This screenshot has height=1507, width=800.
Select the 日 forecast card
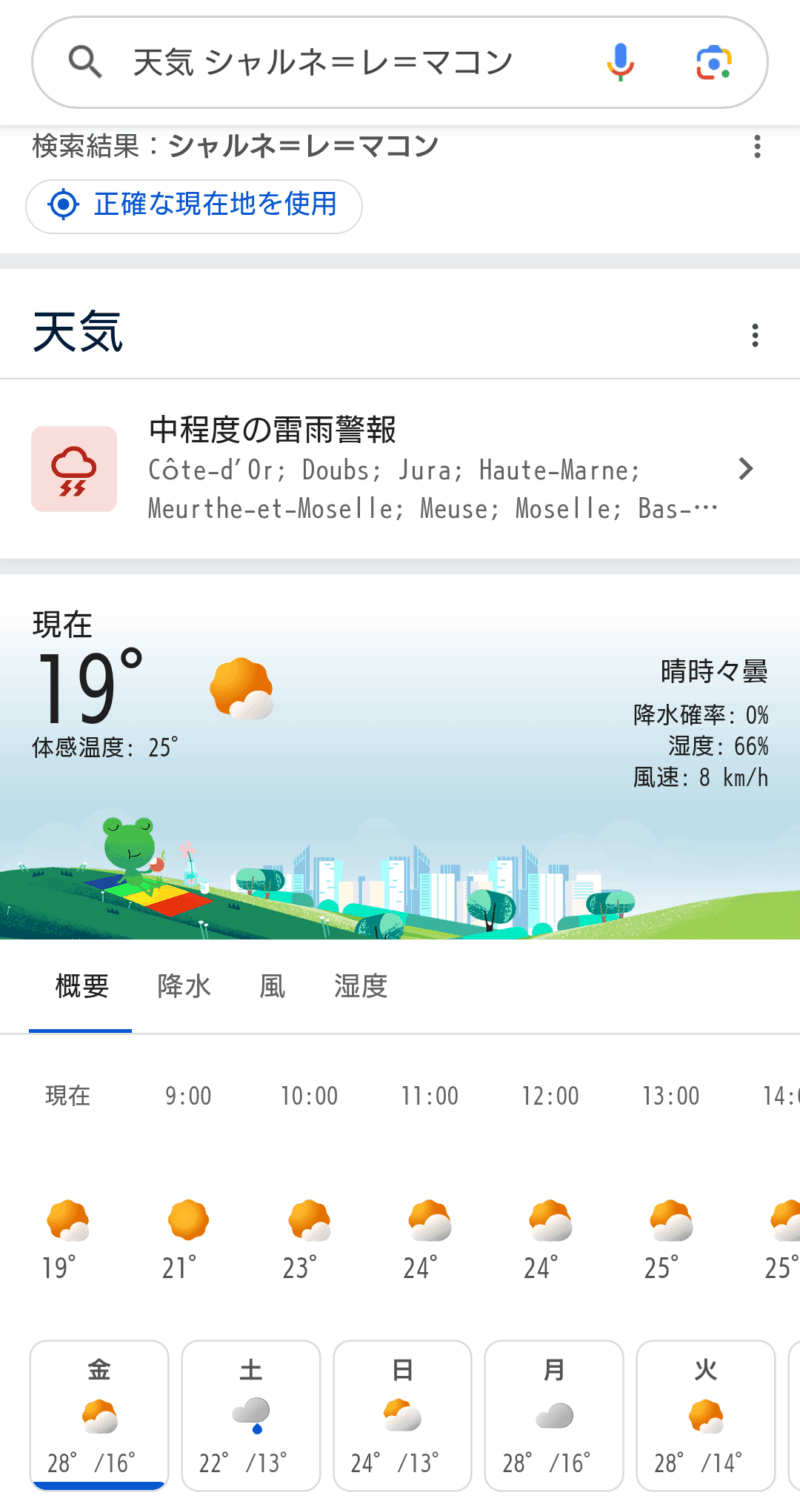(x=402, y=1415)
